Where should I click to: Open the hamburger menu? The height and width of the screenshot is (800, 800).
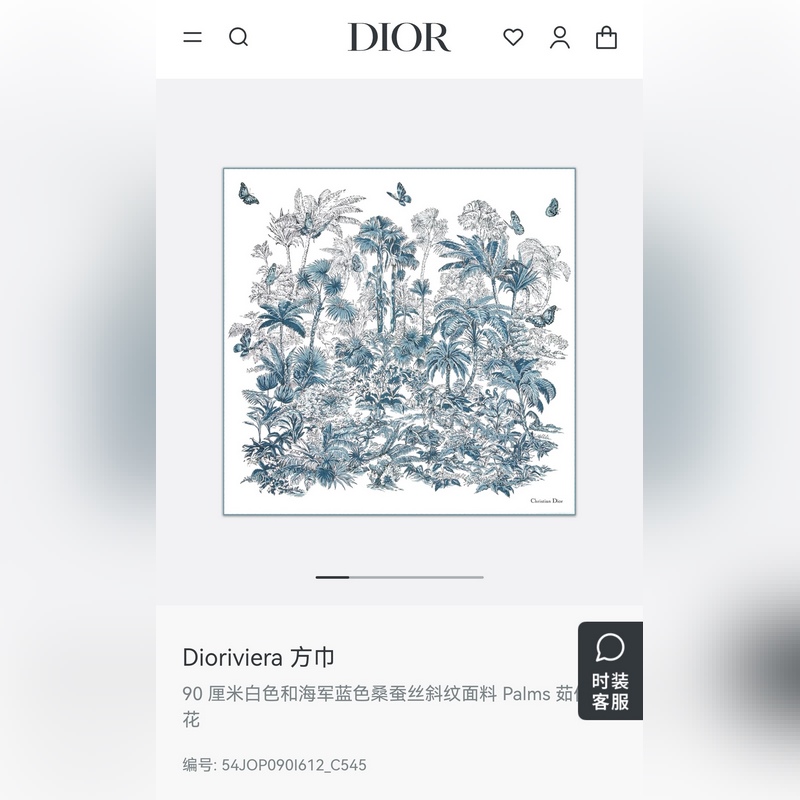pyautogui.click(x=193, y=38)
